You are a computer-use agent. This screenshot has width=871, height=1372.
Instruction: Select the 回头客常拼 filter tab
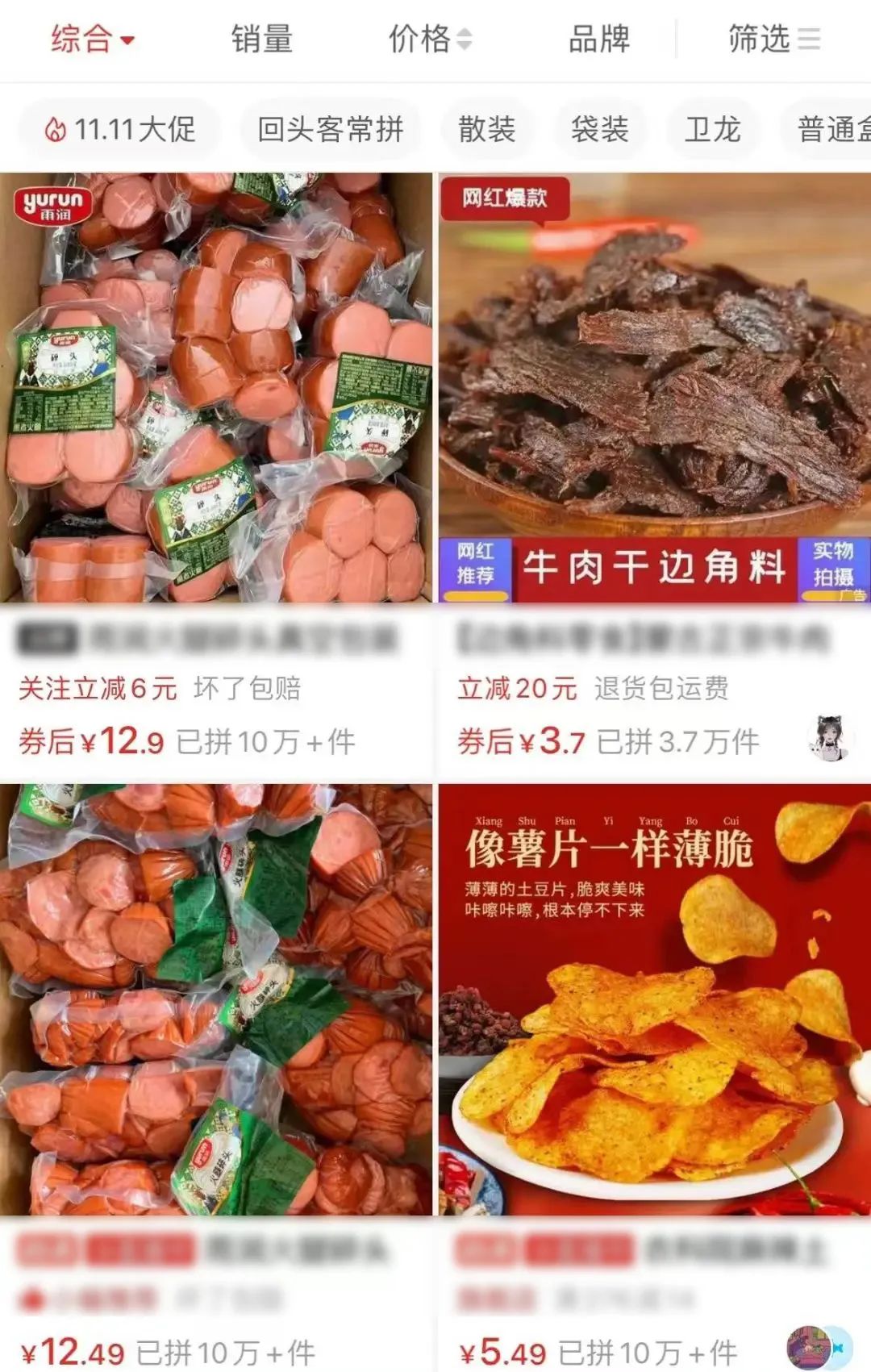coord(331,129)
